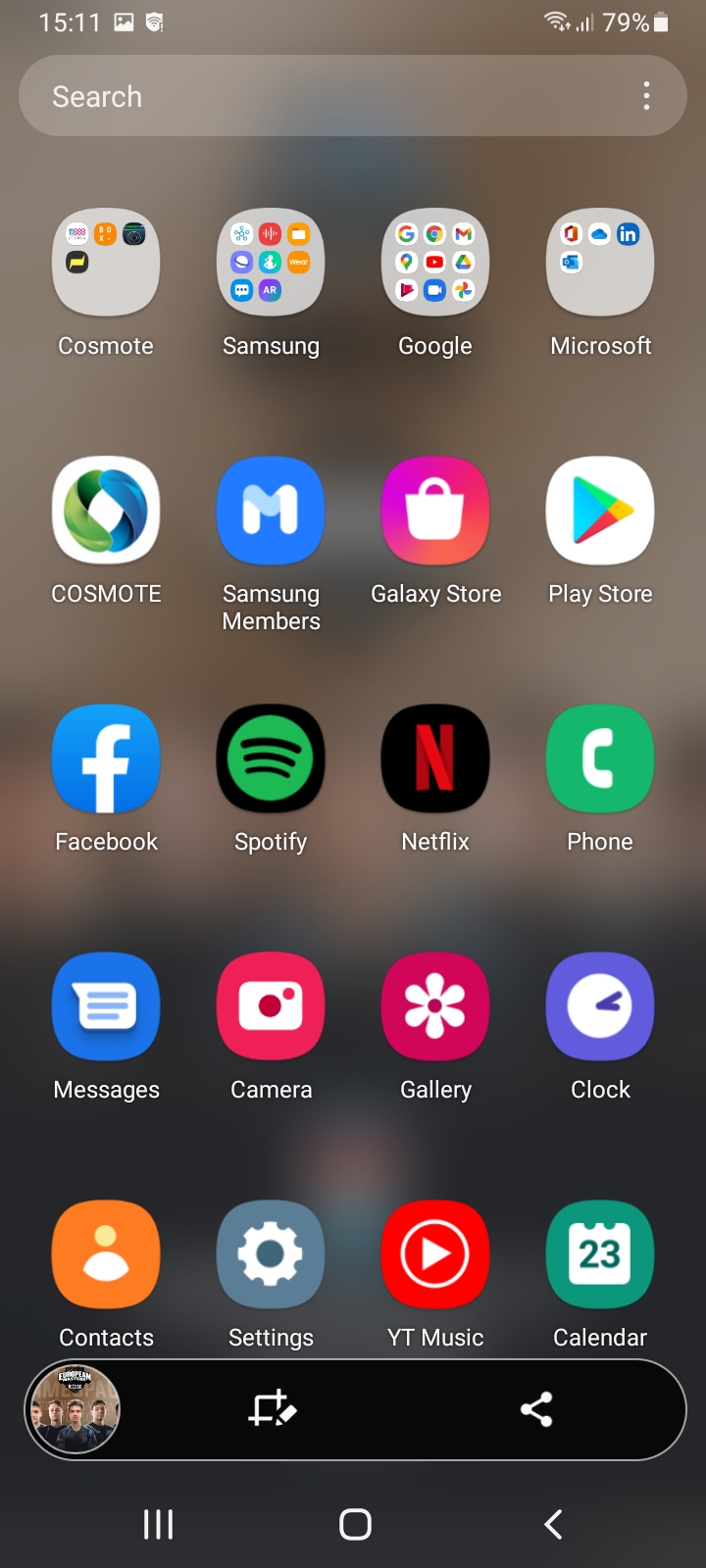Open the Messages app
The width and height of the screenshot is (706, 1568).
pos(106,1006)
